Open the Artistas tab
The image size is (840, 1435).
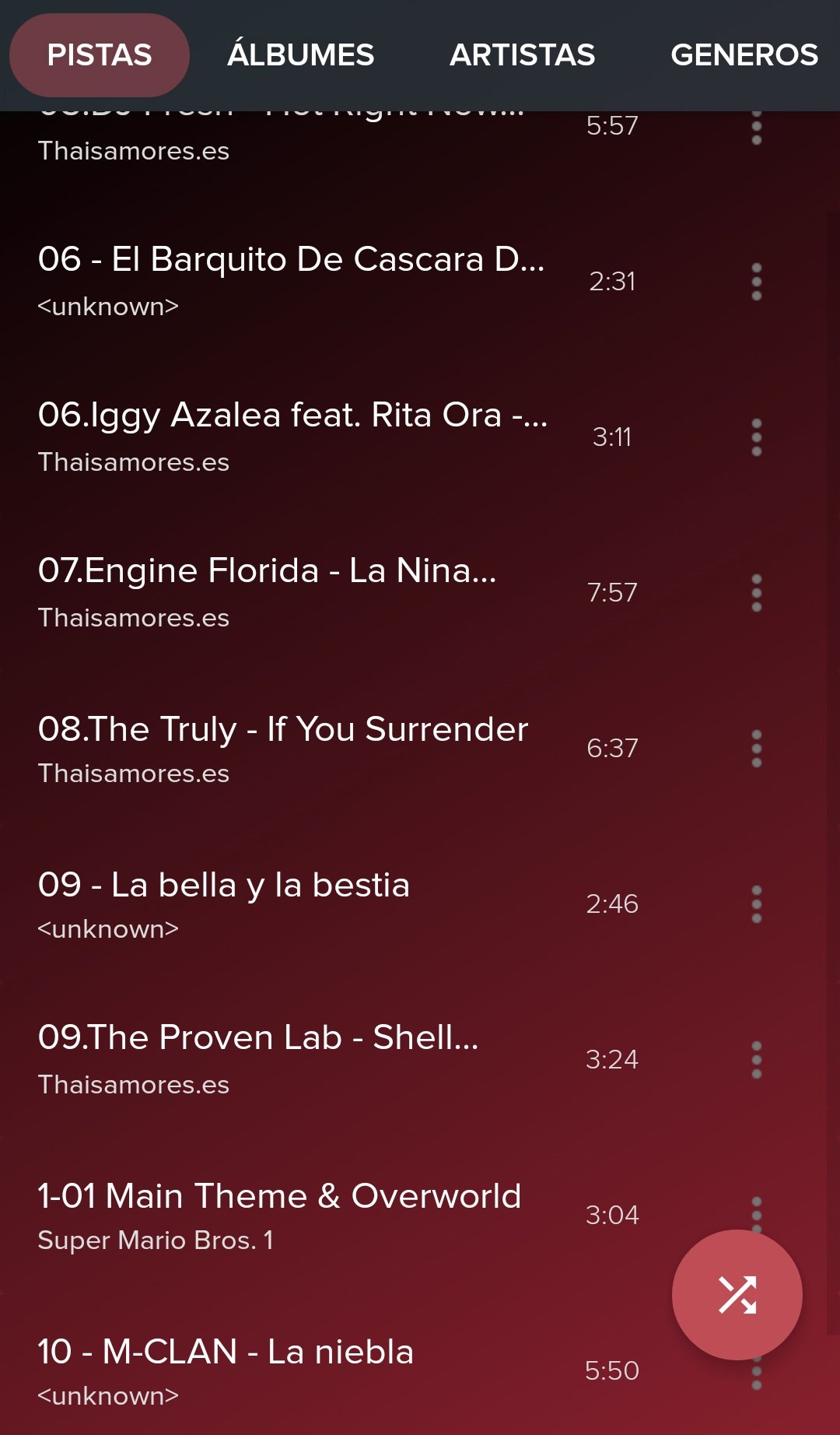tap(522, 55)
